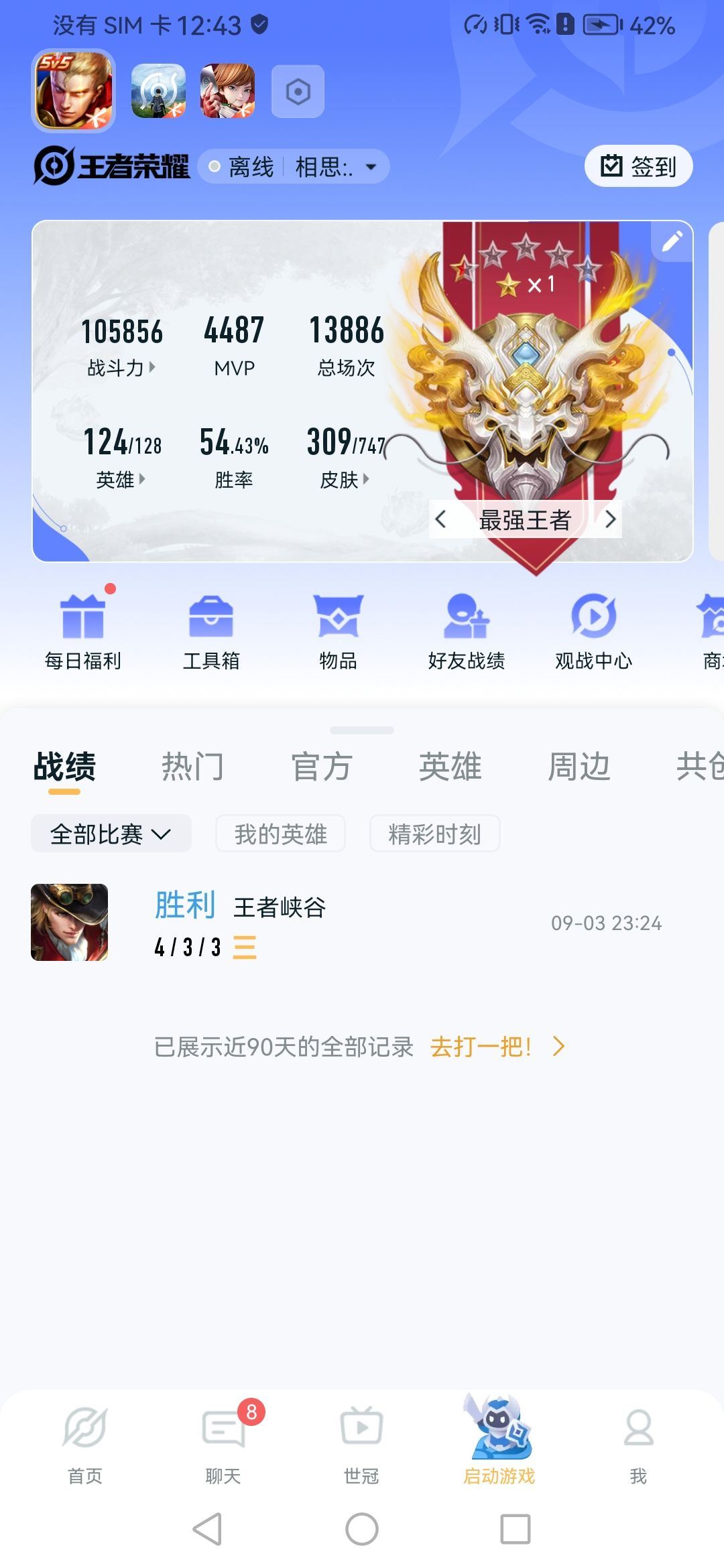Switch to the 官方 tab
Image resolution: width=724 pixels, height=1568 pixels.
[321, 766]
